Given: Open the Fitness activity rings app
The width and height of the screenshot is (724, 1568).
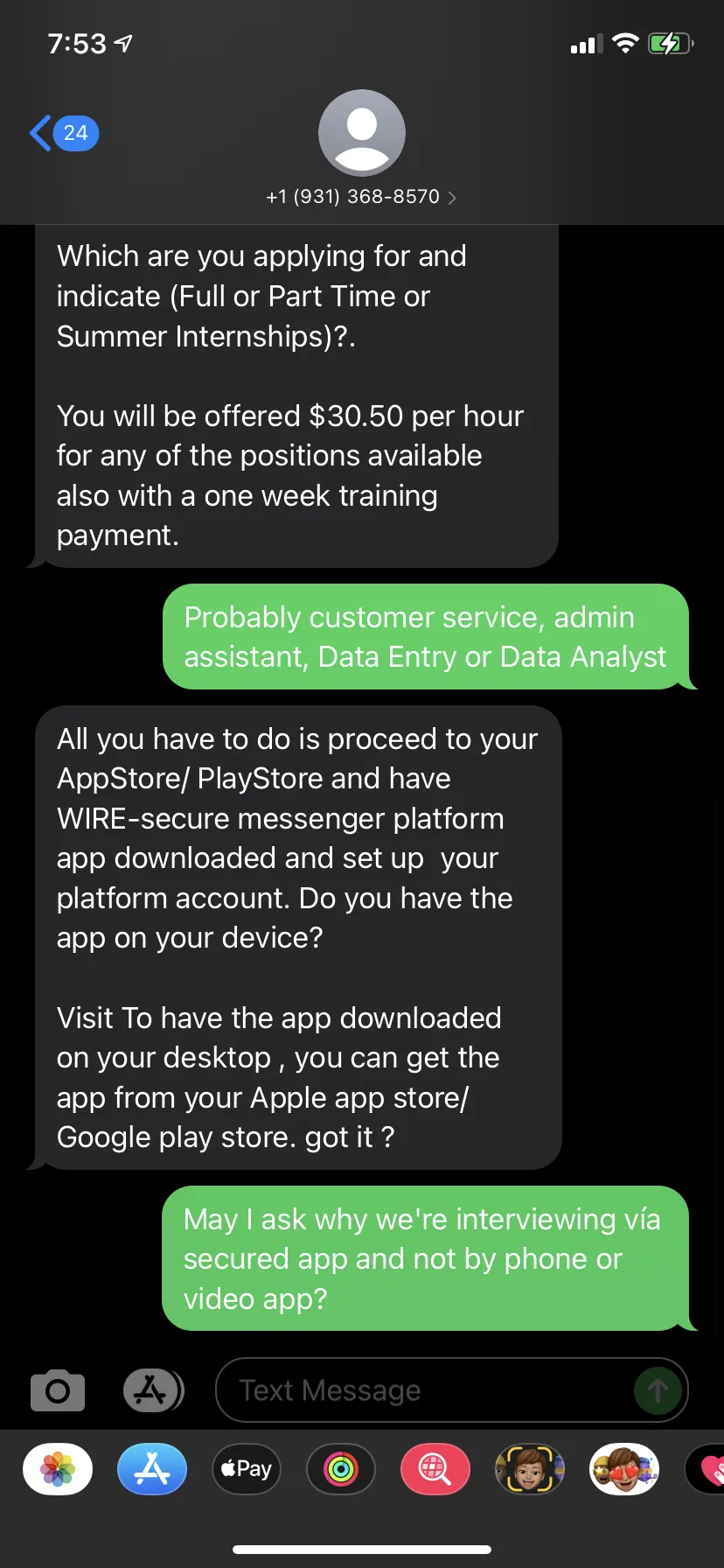Looking at the screenshot, I should point(341,1469).
